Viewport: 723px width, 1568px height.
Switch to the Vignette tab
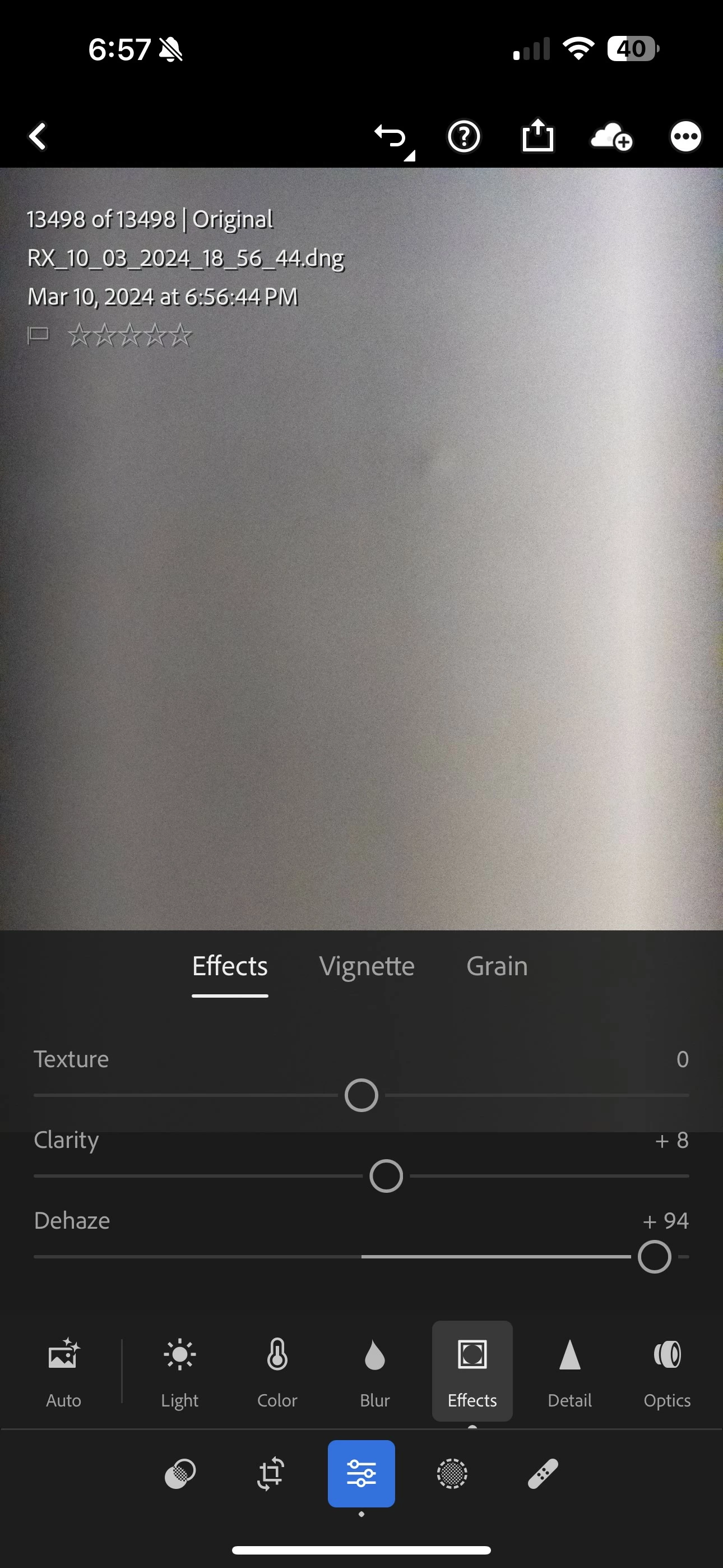coord(367,967)
